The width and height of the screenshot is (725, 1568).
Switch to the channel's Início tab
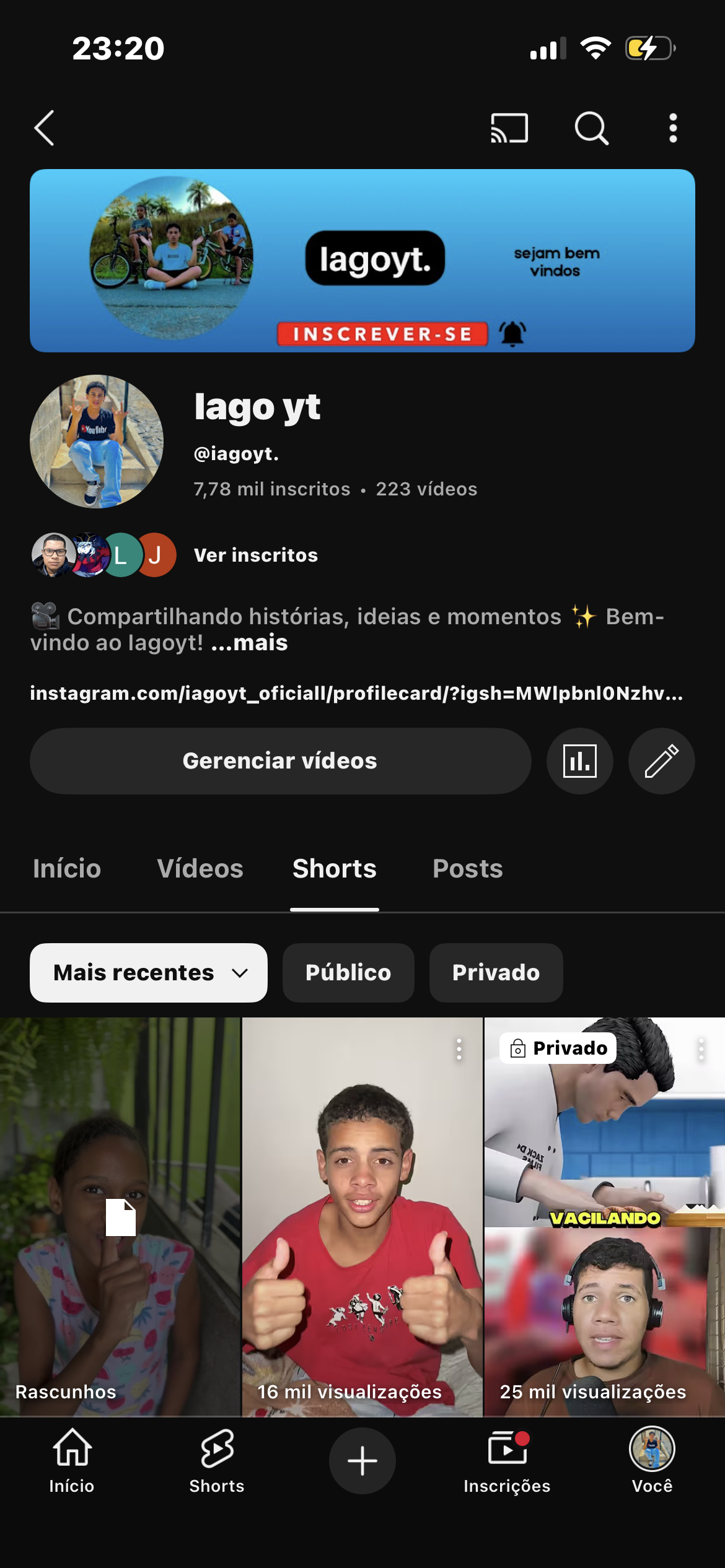pos(67,869)
